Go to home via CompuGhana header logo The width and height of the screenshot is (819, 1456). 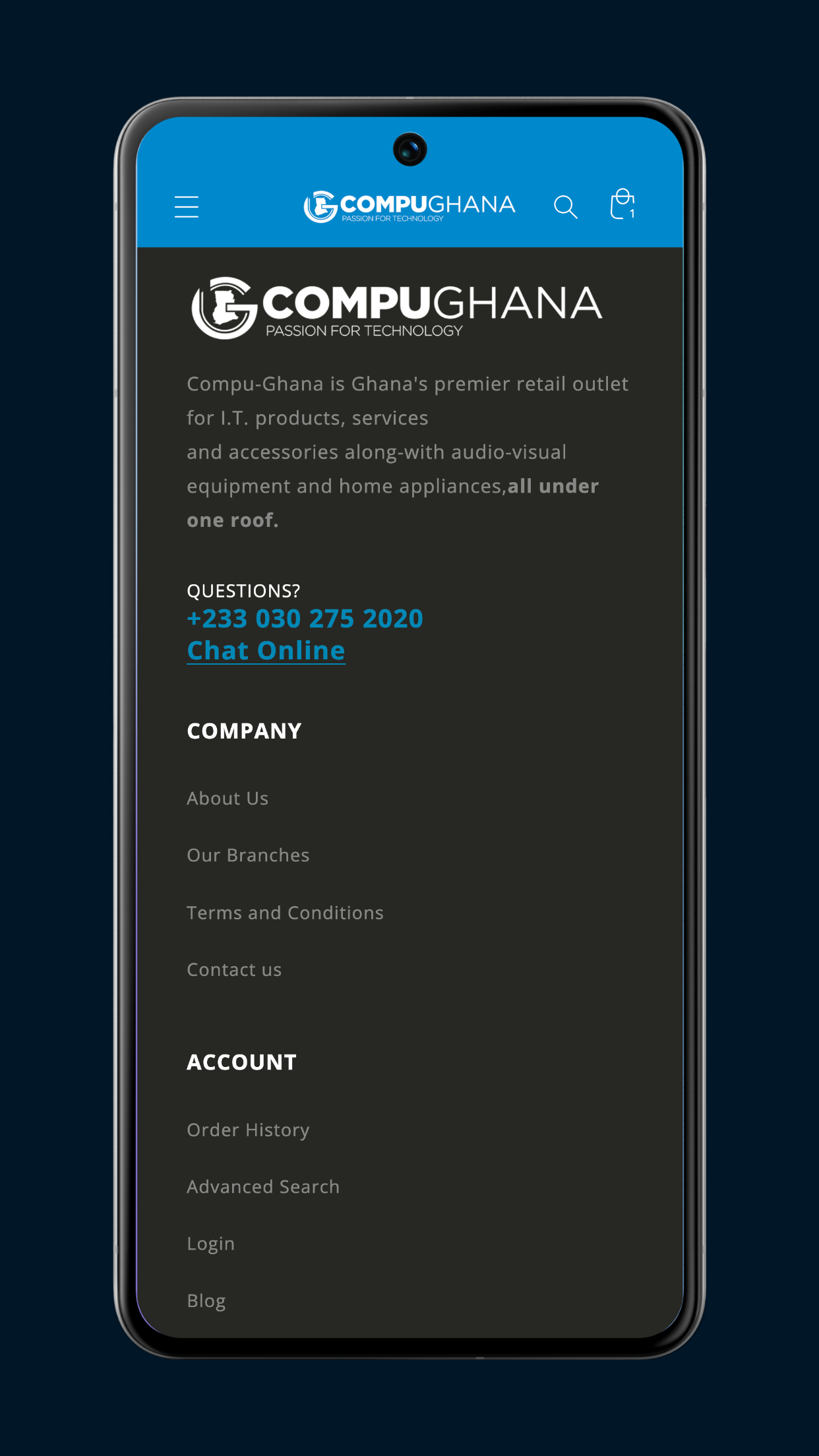(x=409, y=206)
